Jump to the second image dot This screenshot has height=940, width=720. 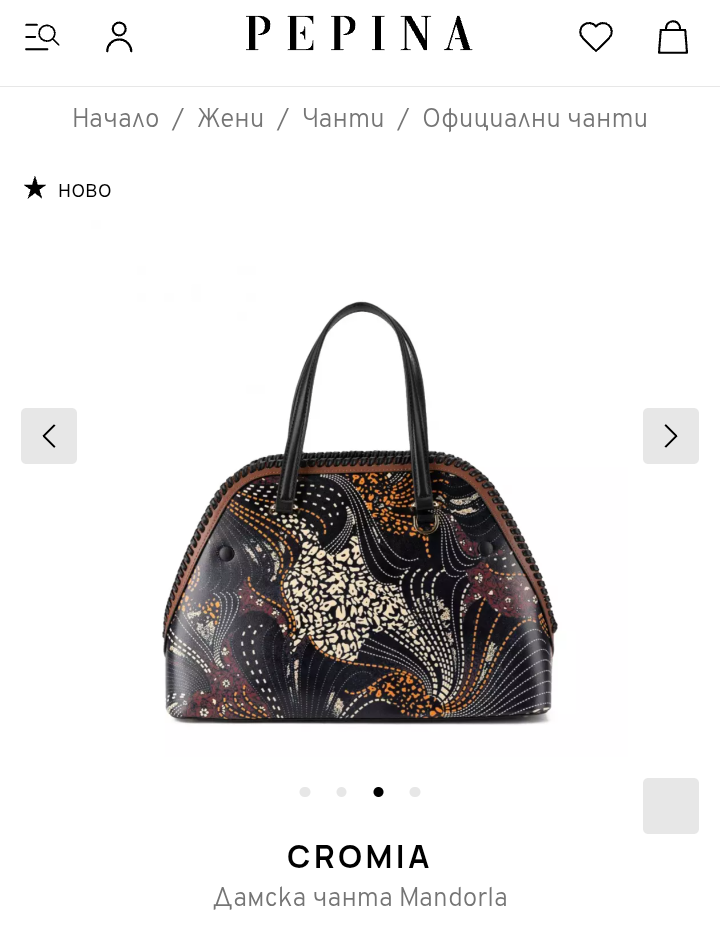342,792
